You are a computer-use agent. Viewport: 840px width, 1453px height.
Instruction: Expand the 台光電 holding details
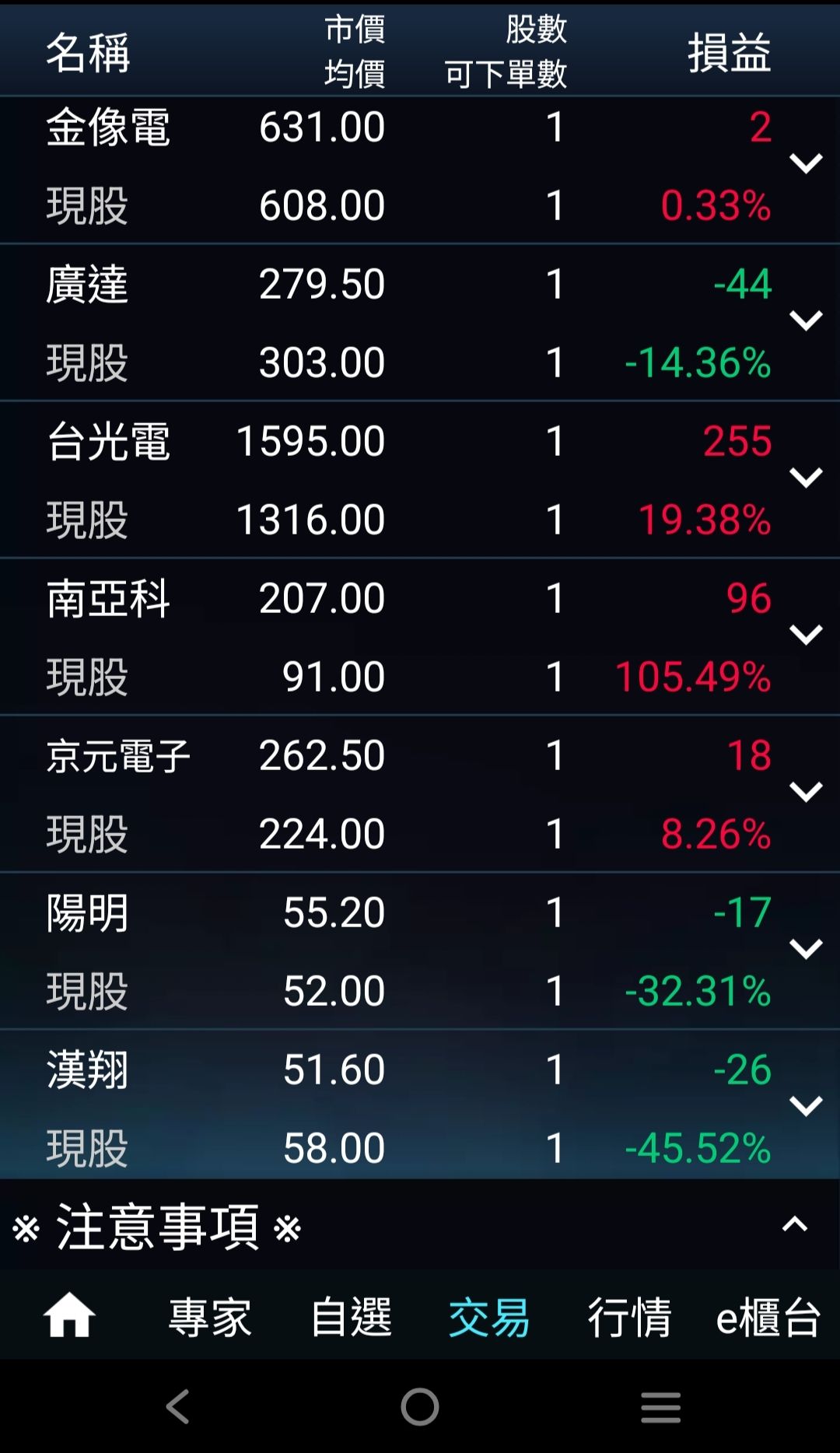806,478
